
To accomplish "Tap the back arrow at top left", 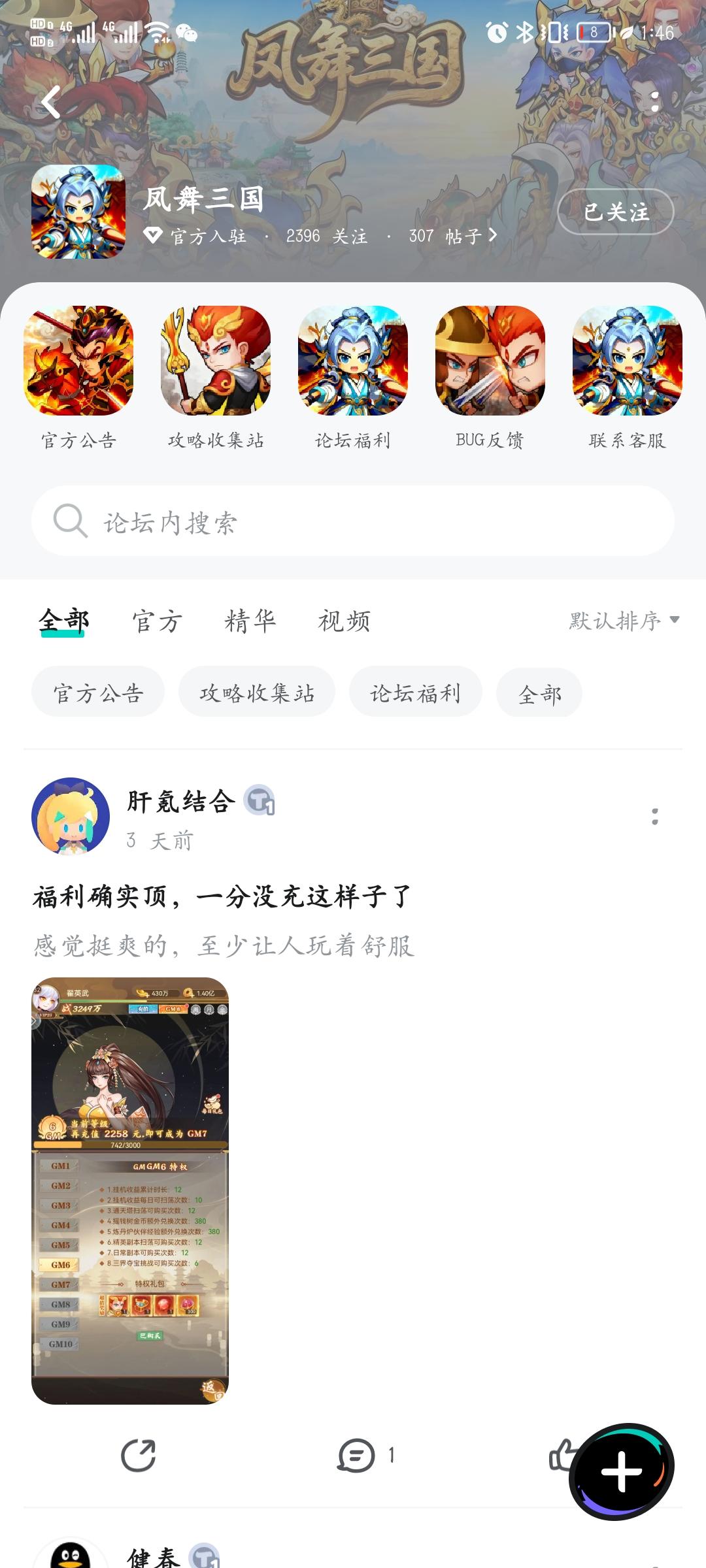I will [x=52, y=101].
